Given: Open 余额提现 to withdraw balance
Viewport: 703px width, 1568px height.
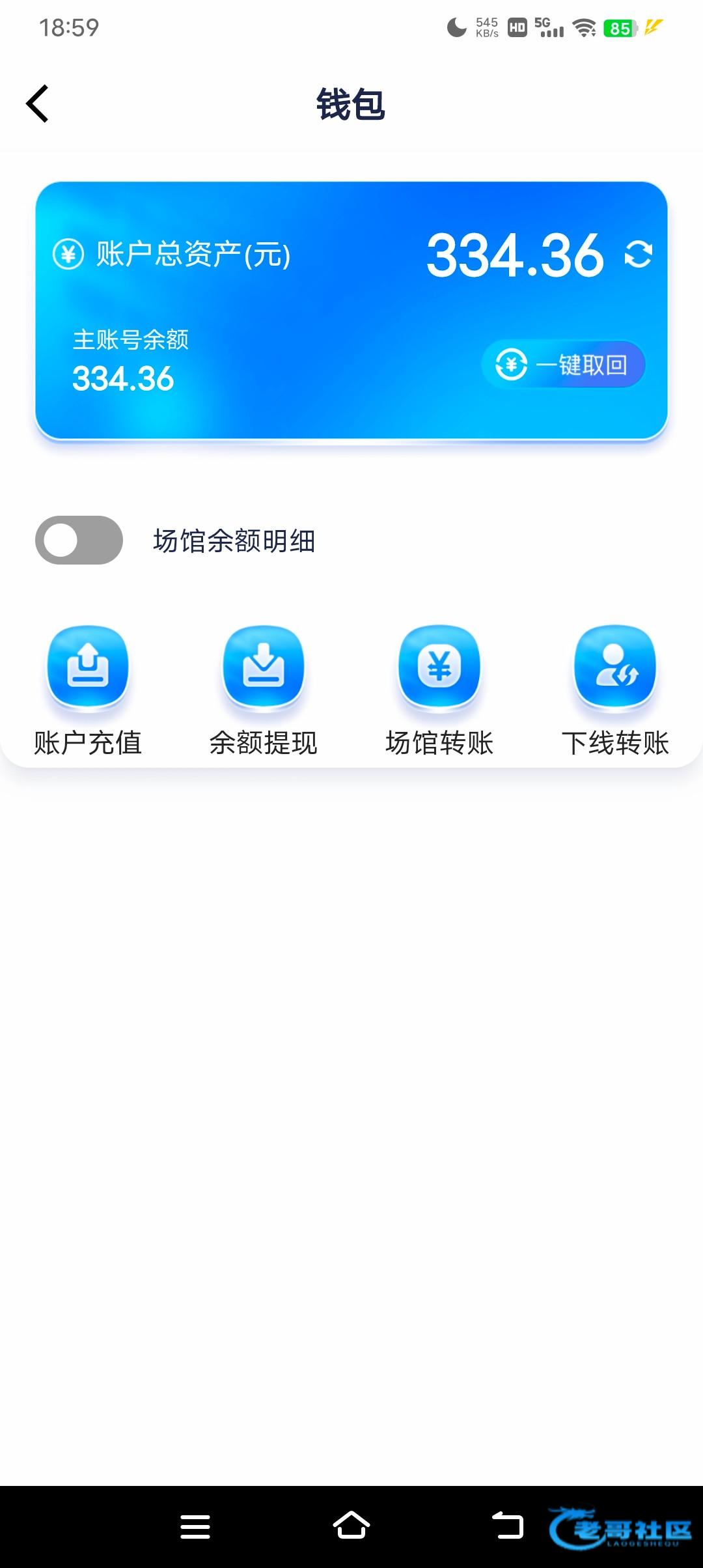Looking at the screenshot, I should [264, 690].
